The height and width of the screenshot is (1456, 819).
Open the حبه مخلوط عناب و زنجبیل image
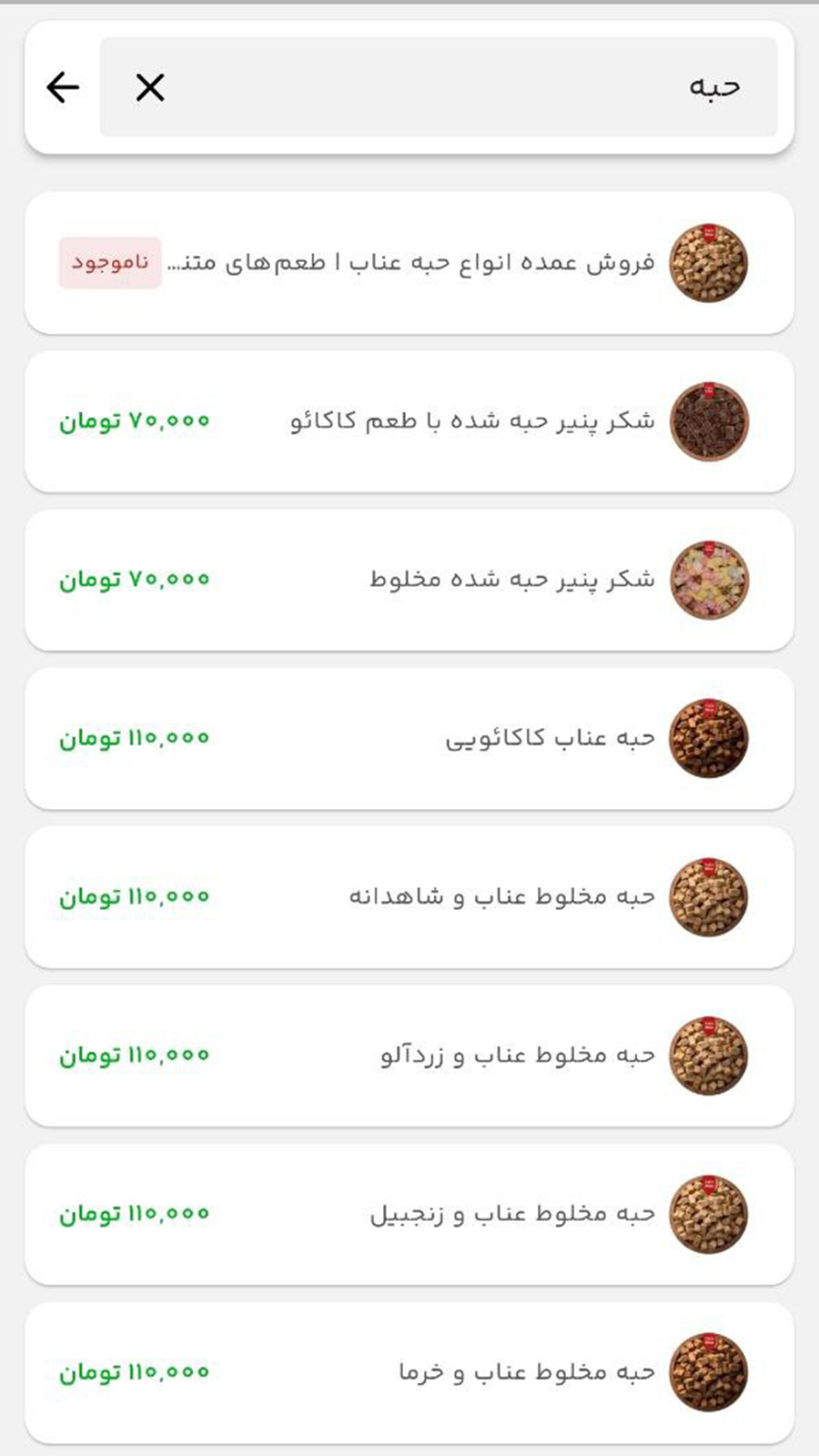(x=709, y=1213)
